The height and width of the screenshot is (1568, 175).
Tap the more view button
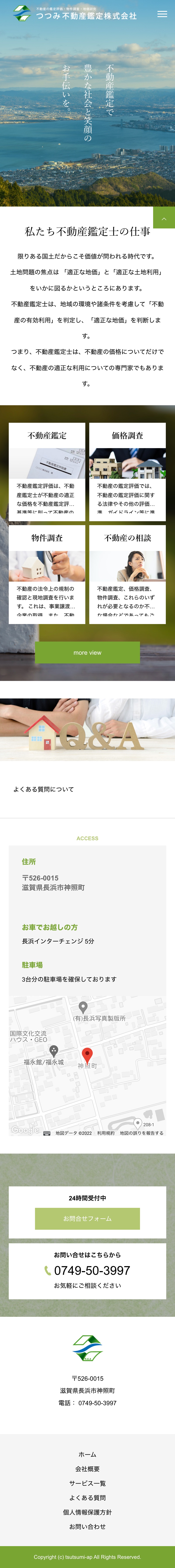tap(87, 652)
